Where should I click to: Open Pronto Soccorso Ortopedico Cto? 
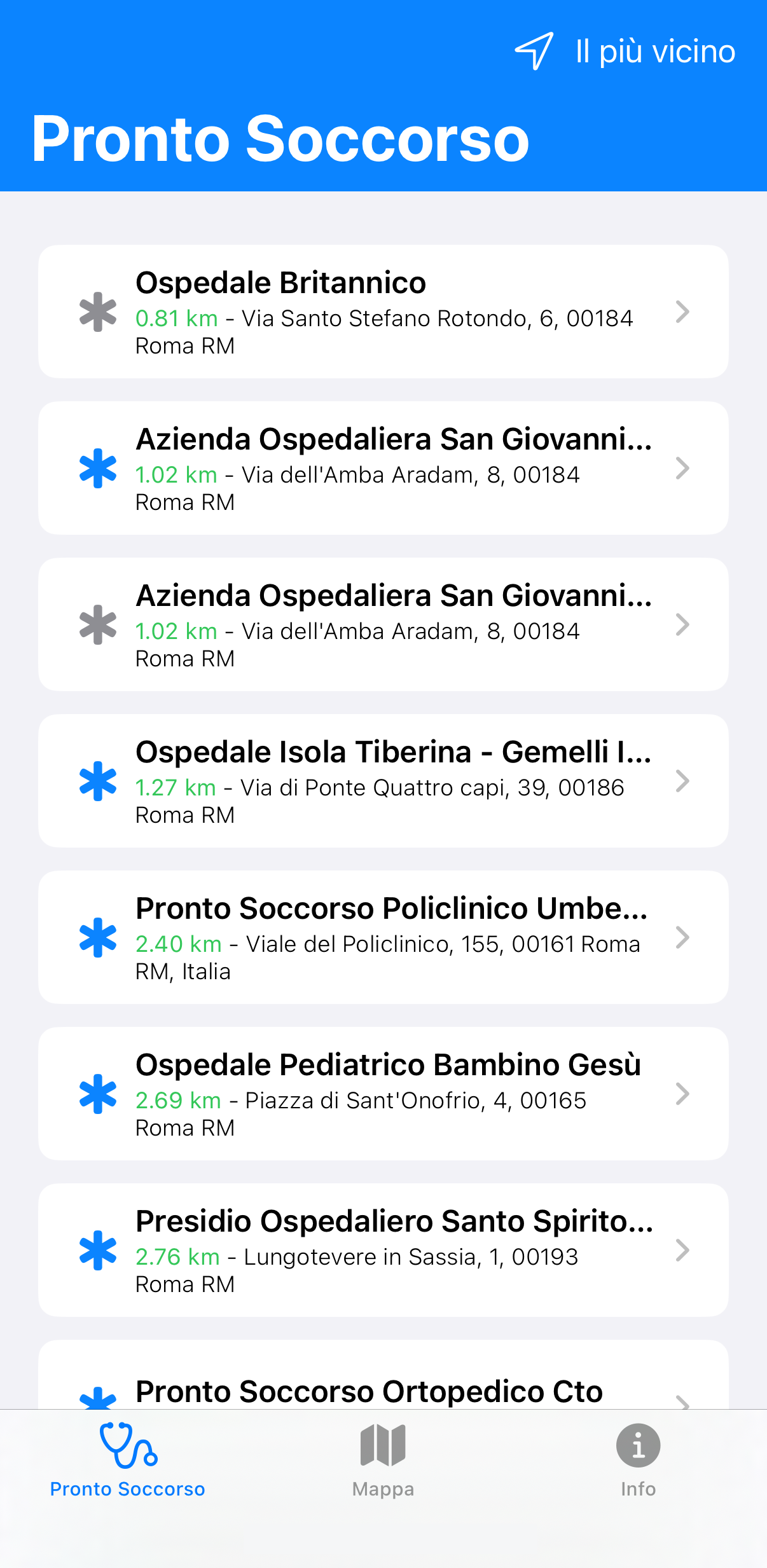click(383, 1390)
